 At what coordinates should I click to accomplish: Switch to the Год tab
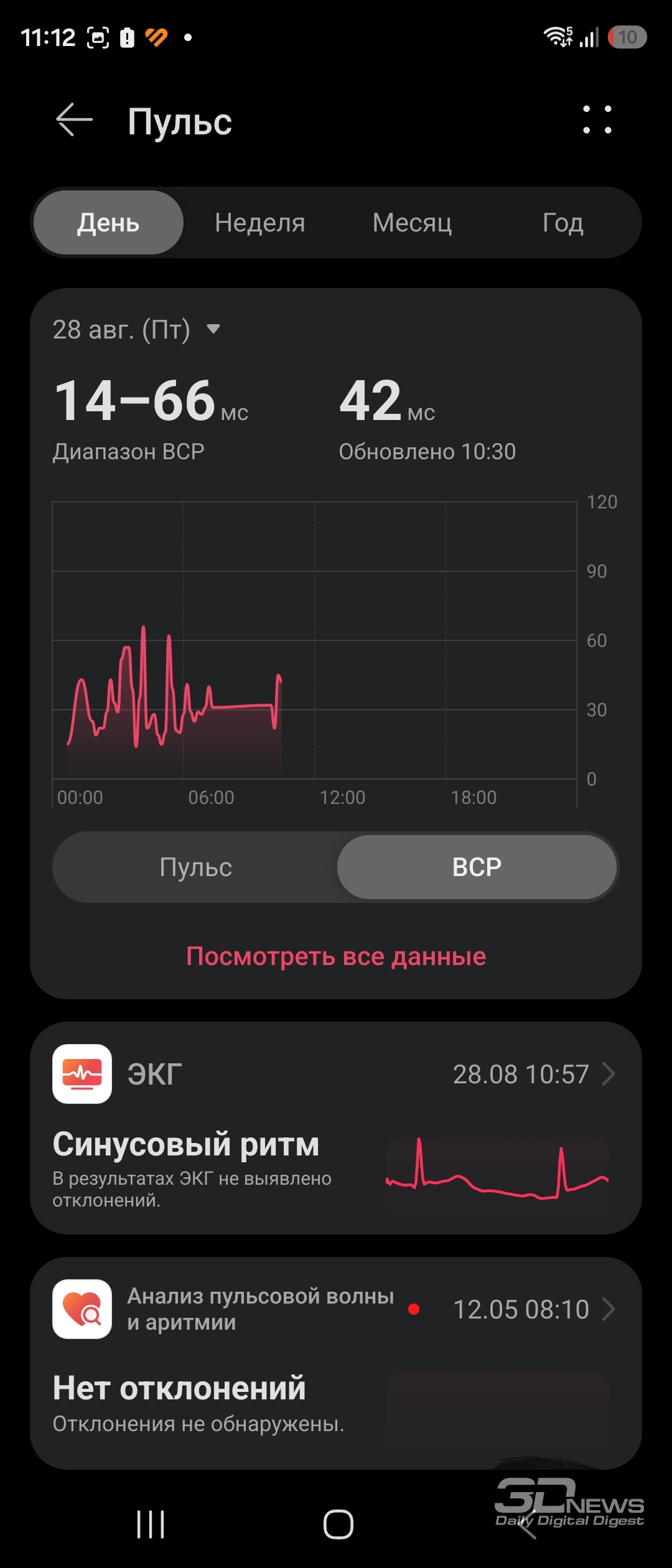(x=563, y=223)
